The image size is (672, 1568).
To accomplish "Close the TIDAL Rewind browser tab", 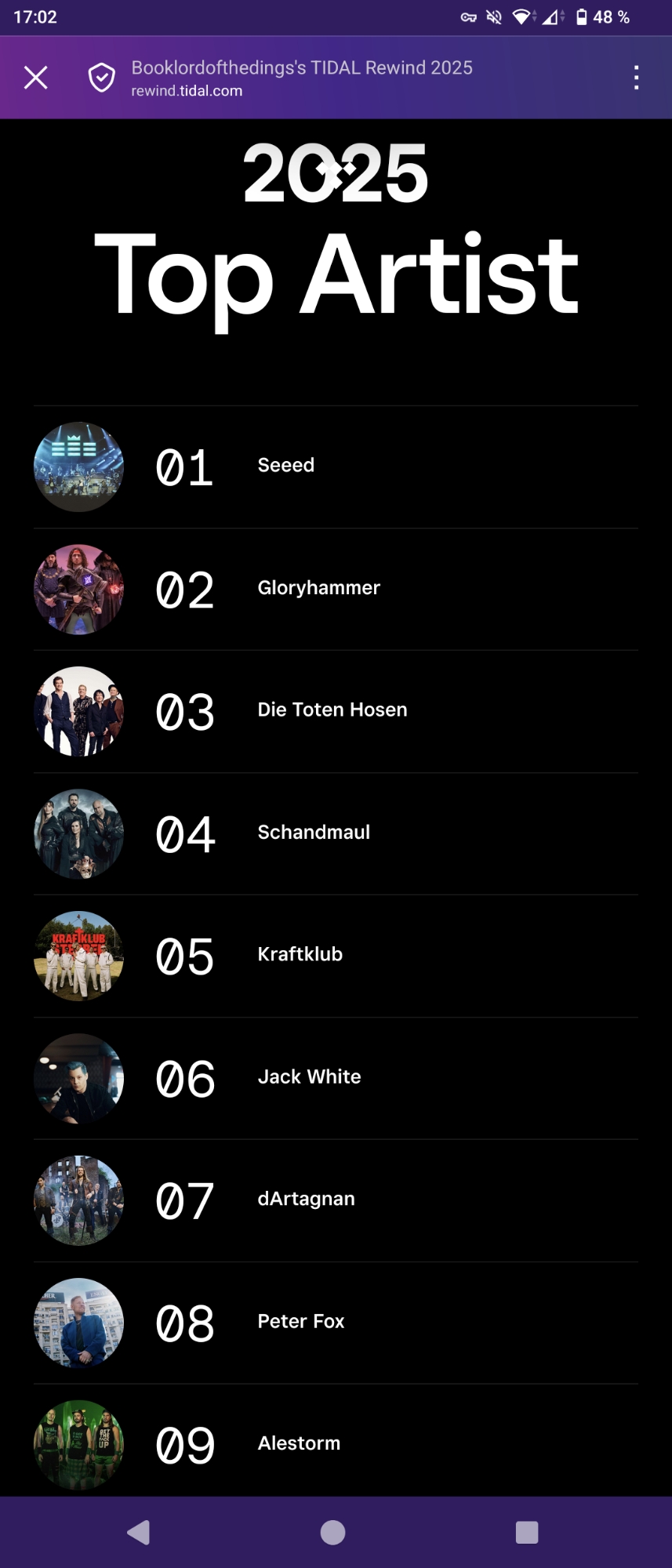I will (x=36, y=78).
